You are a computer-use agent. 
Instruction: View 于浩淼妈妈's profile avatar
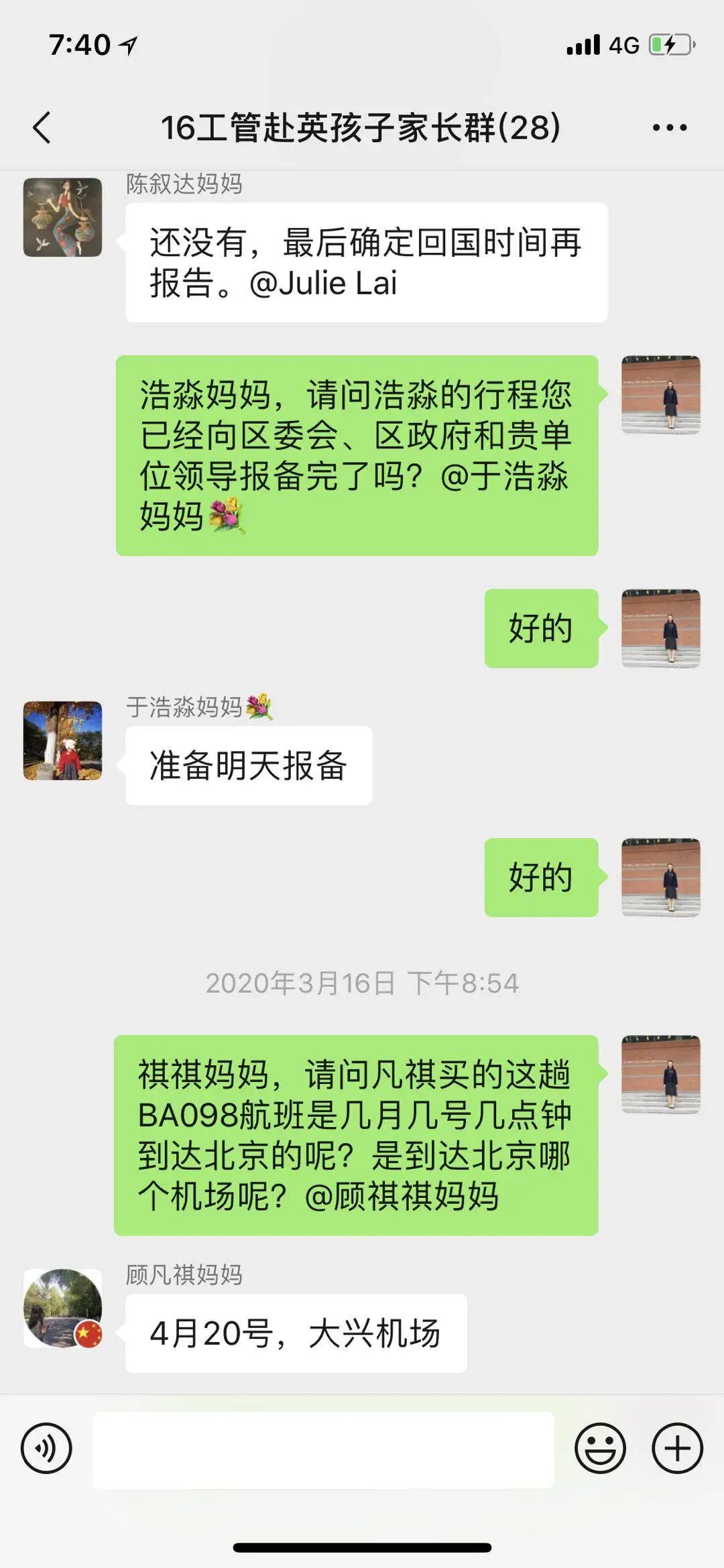tap(62, 741)
